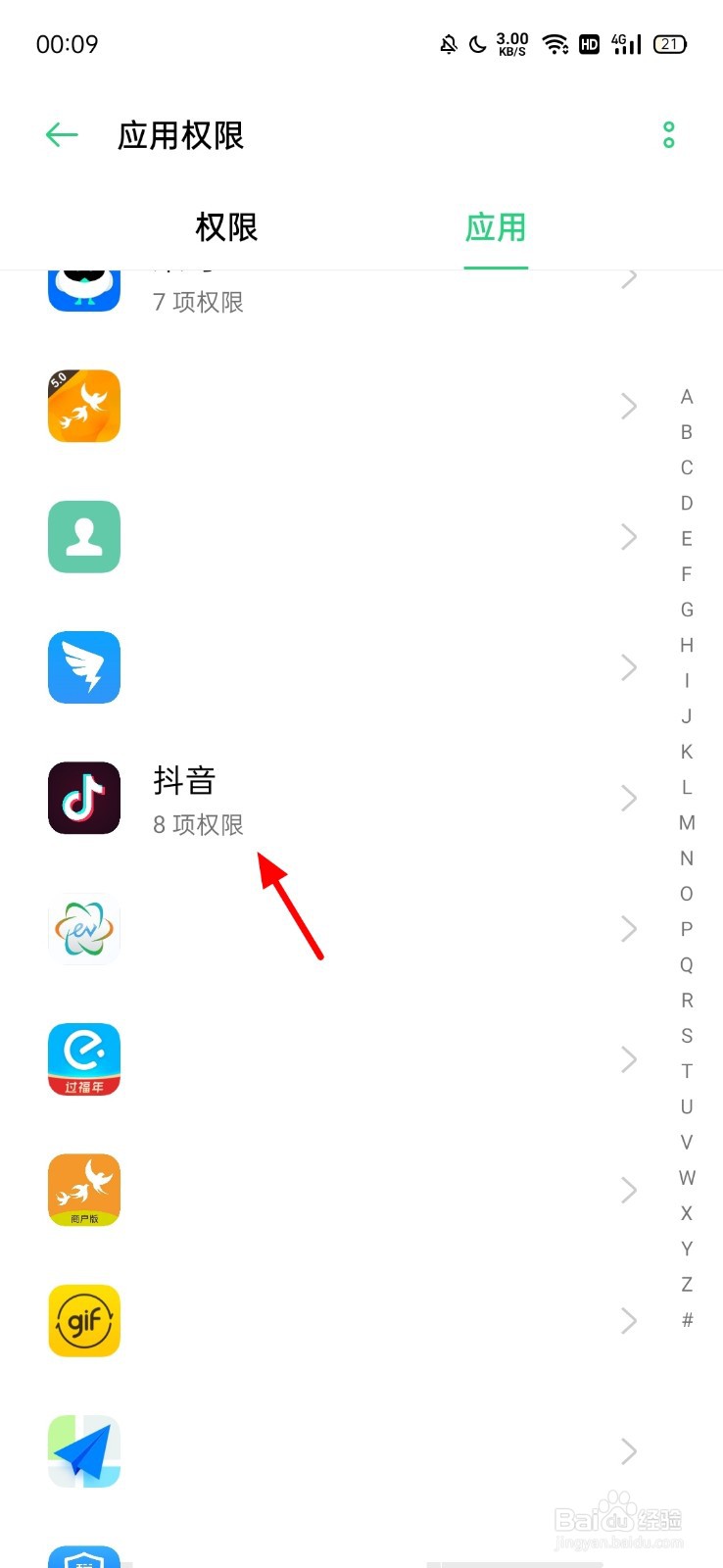723x1568 pixels.
Task: Click the 8 项权限 label under 抖音
Action: click(x=198, y=824)
